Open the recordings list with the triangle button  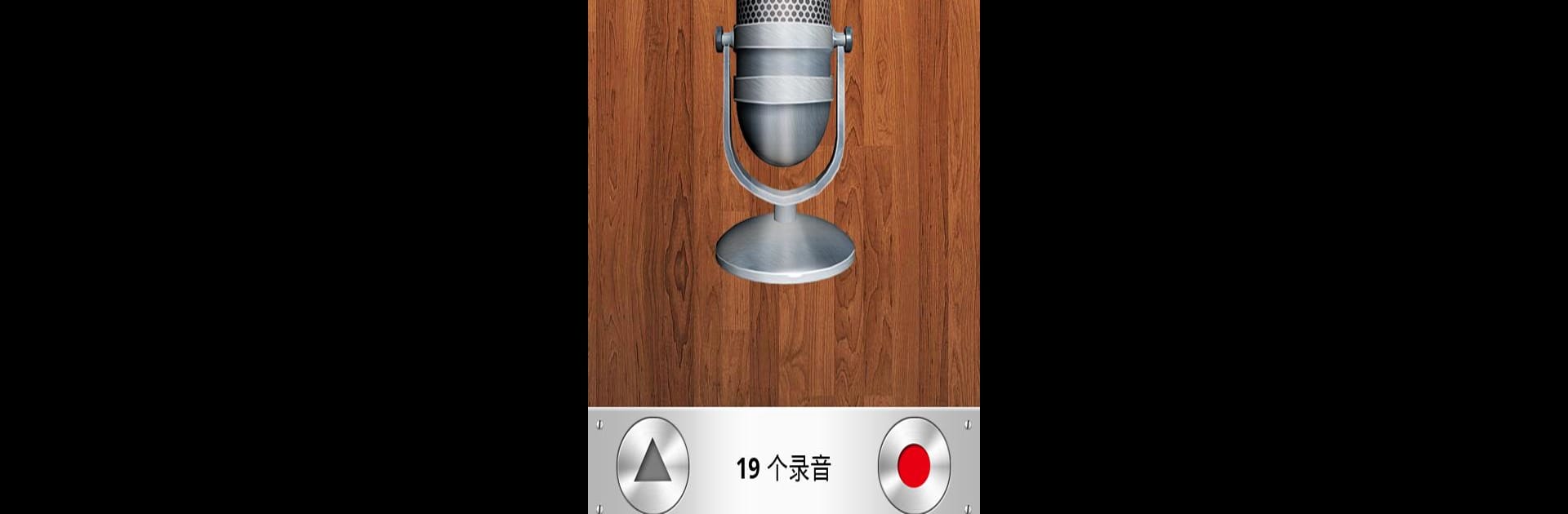coord(653,466)
